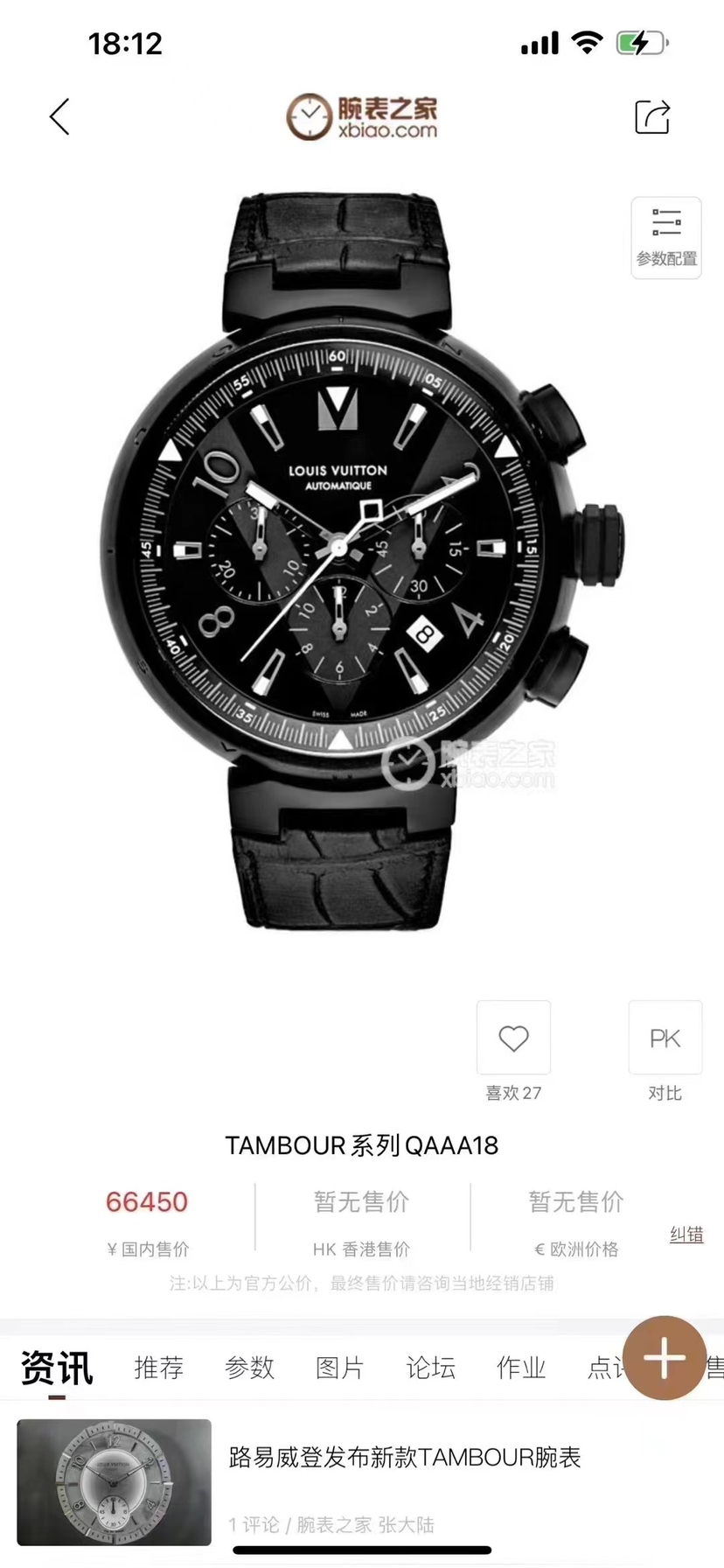Like this watch with the heart
Image resolution: width=724 pixels, height=1568 pixels.
[513, 1039]
